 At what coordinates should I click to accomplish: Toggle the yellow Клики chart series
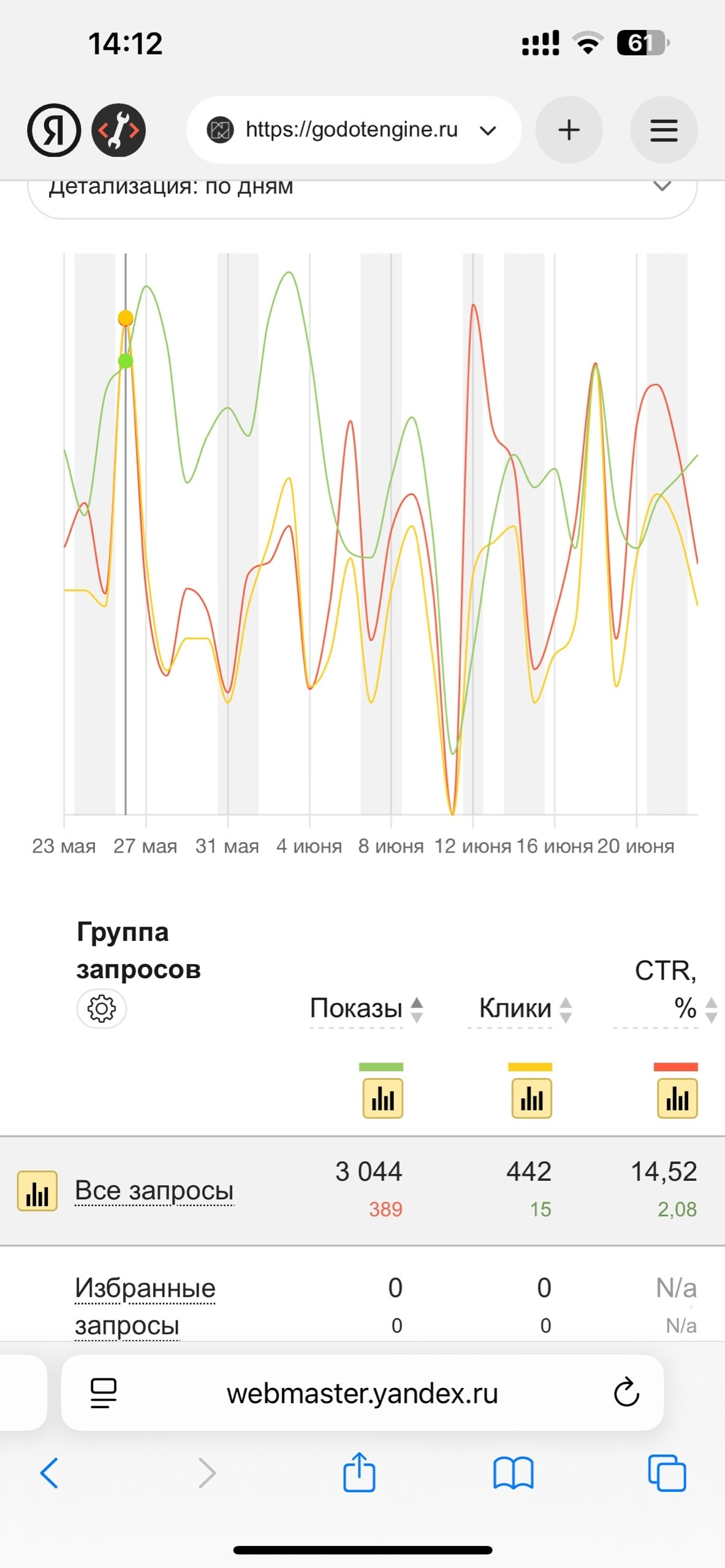tap(531, 1099)
